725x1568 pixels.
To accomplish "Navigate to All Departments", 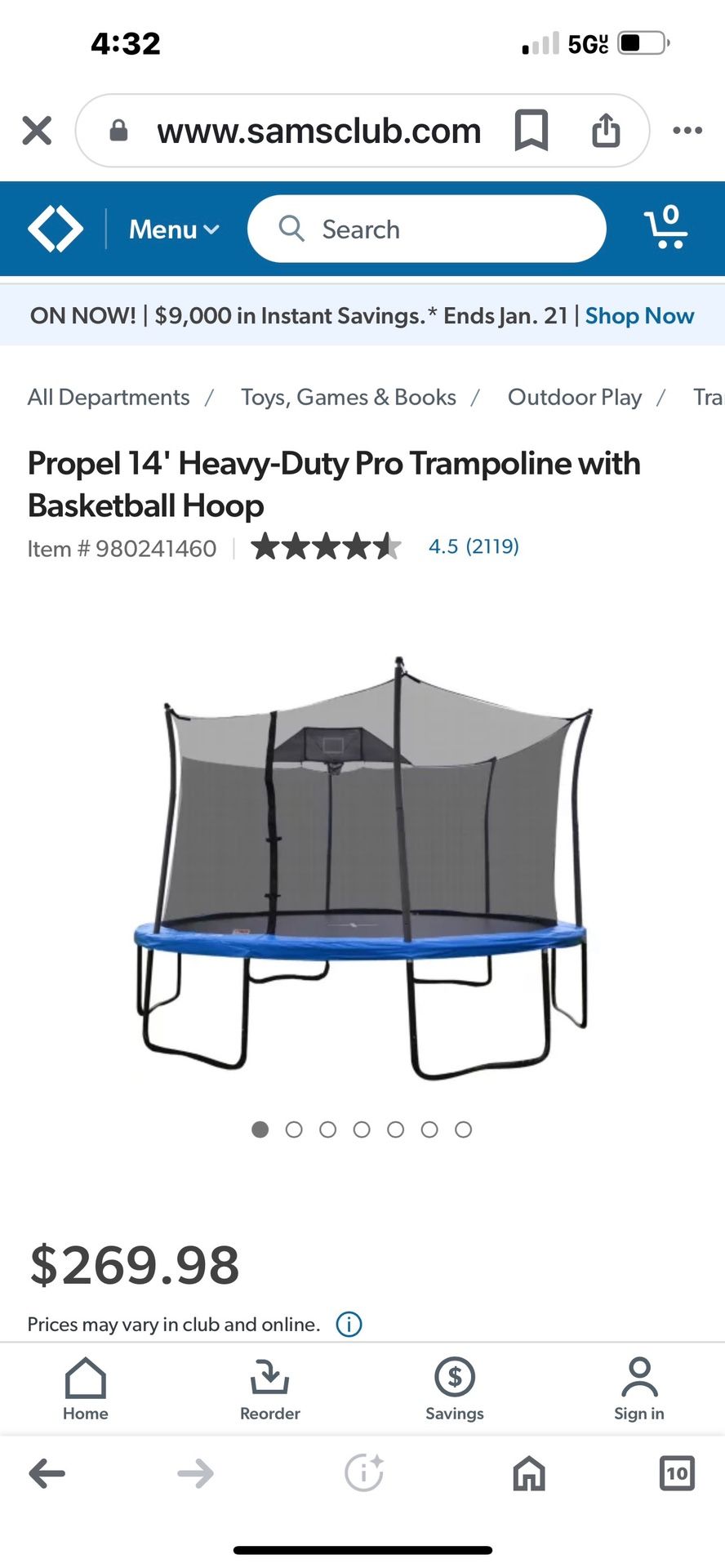I will point(109,397).
